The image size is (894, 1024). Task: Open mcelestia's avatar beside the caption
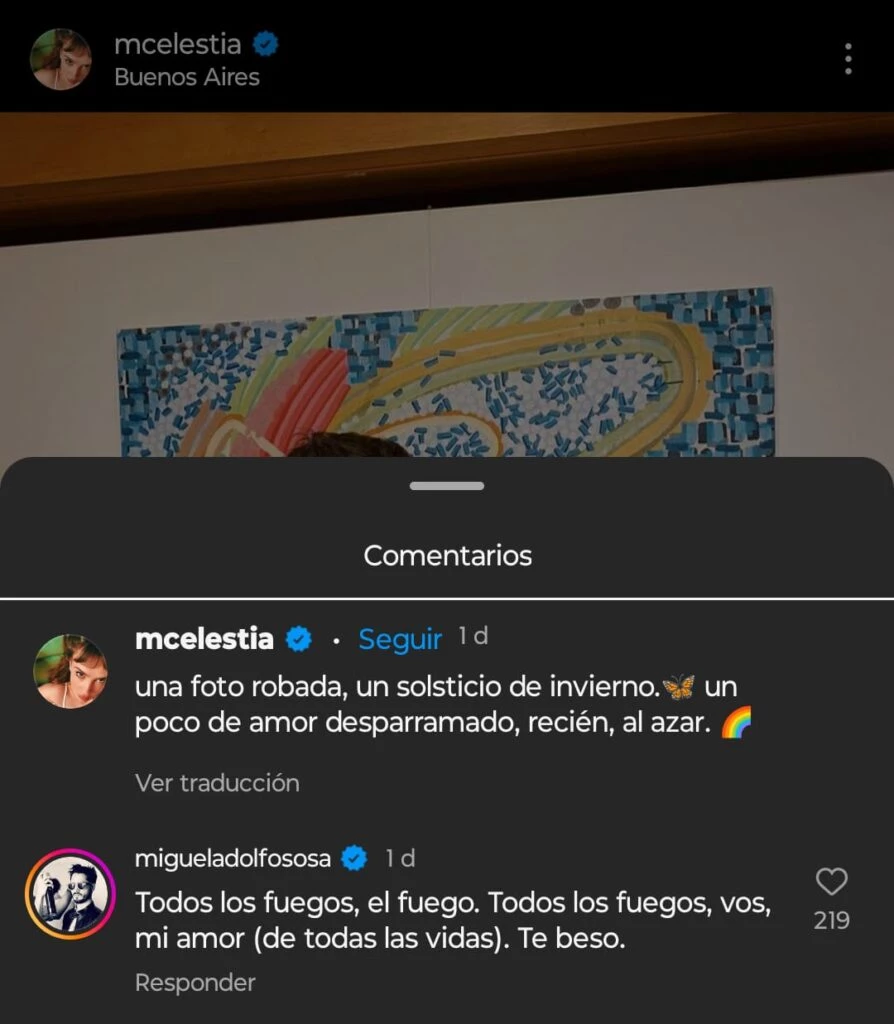(71, 671)
